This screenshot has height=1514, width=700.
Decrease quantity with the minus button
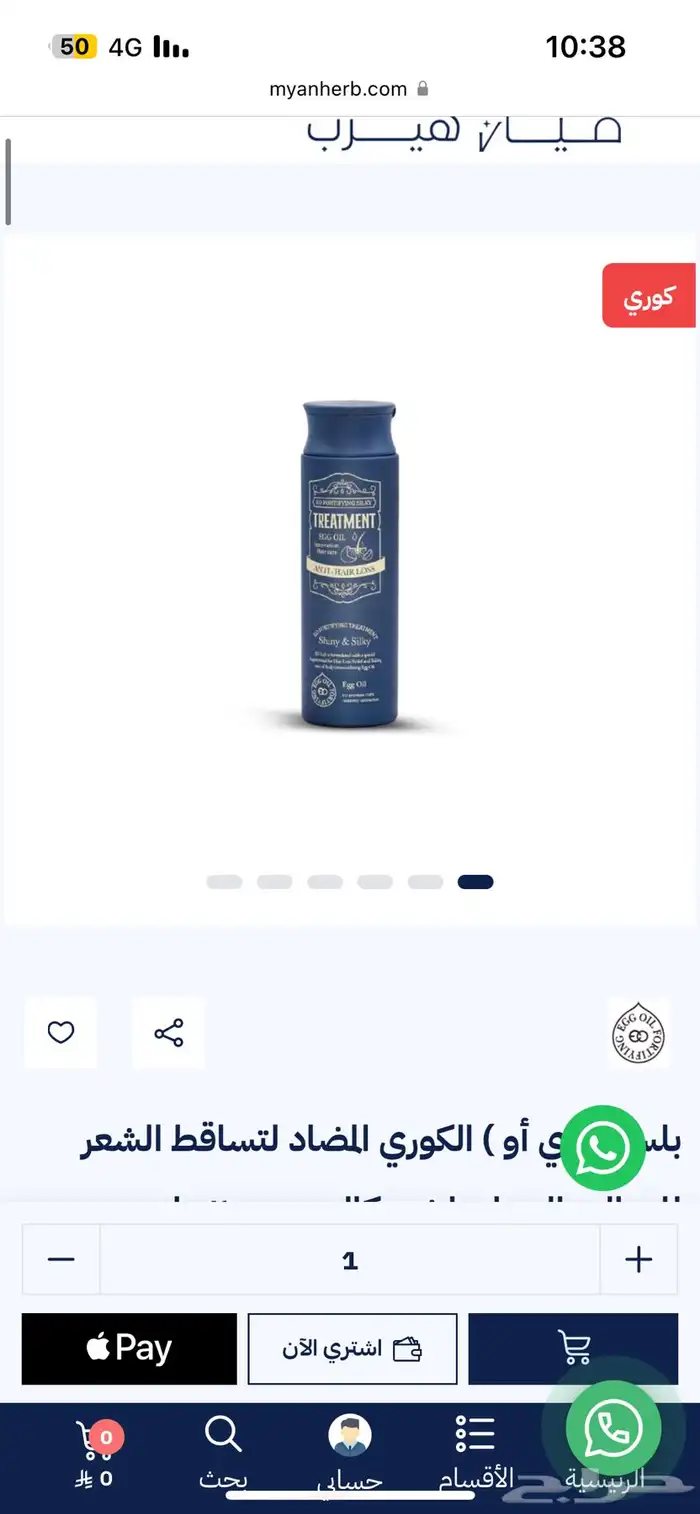[61, 1260]
